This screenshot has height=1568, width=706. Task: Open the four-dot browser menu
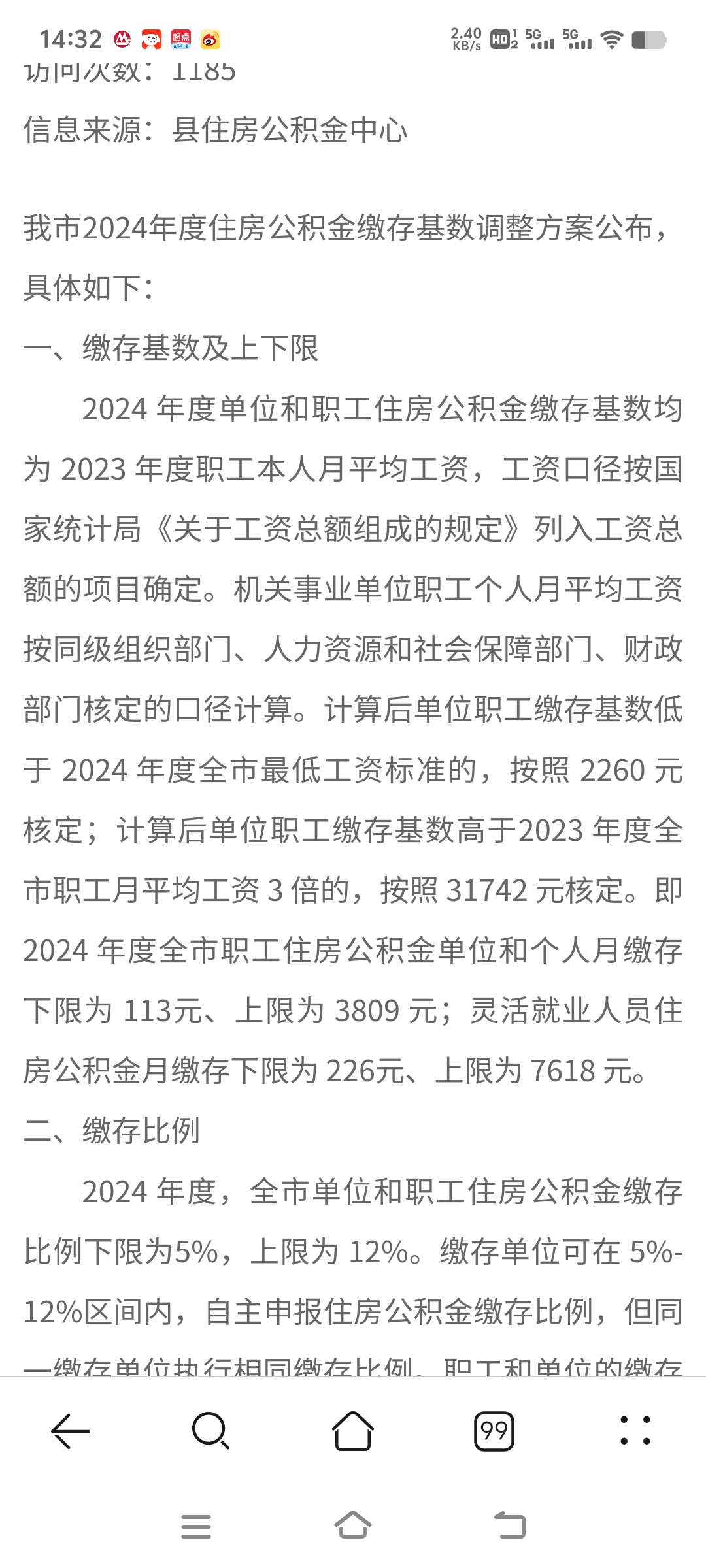click(635, 1431)
